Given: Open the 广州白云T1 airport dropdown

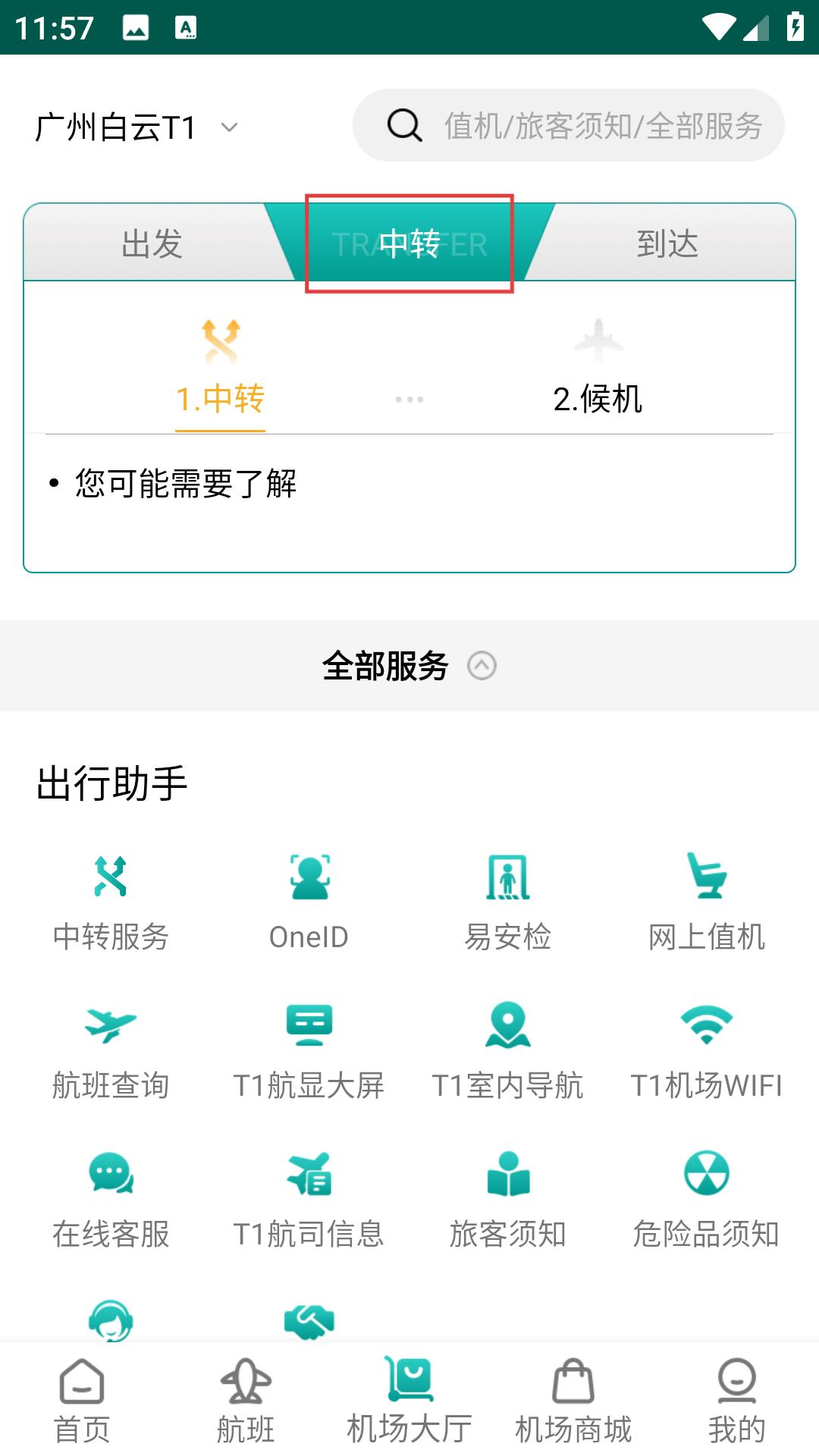Looking at the screenshot, I should [x=136, y=127].
